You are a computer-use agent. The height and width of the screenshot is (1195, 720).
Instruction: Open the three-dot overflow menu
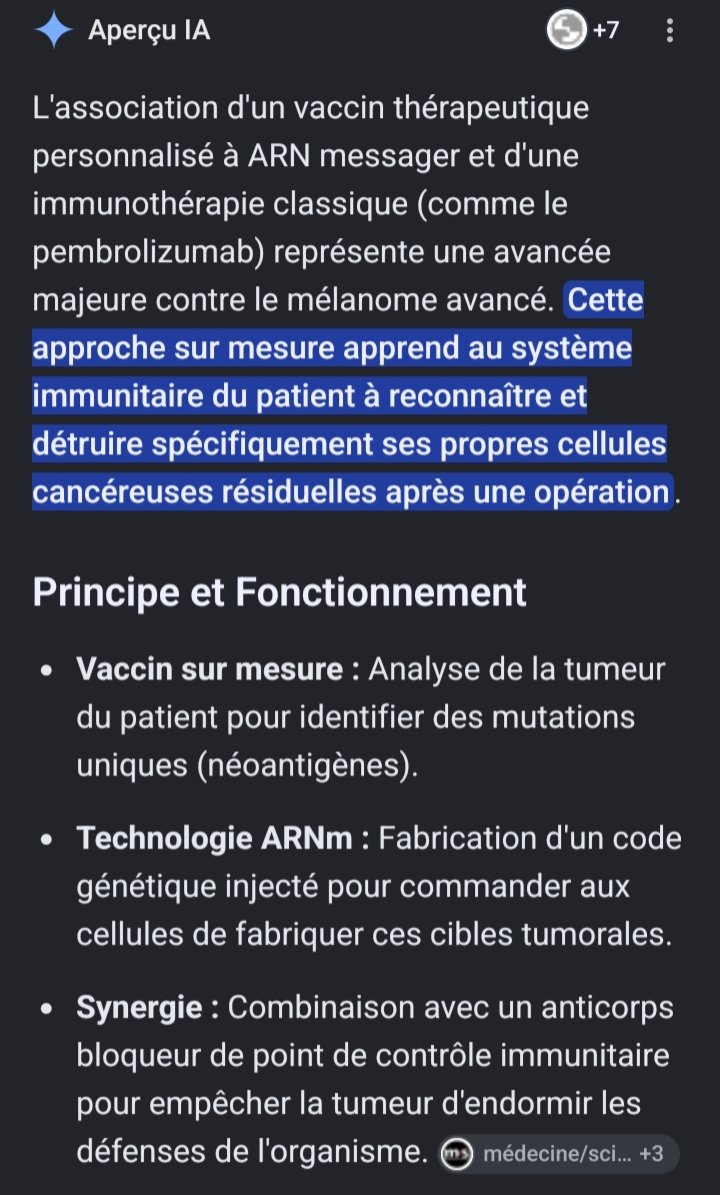click(x=670, y=30)
